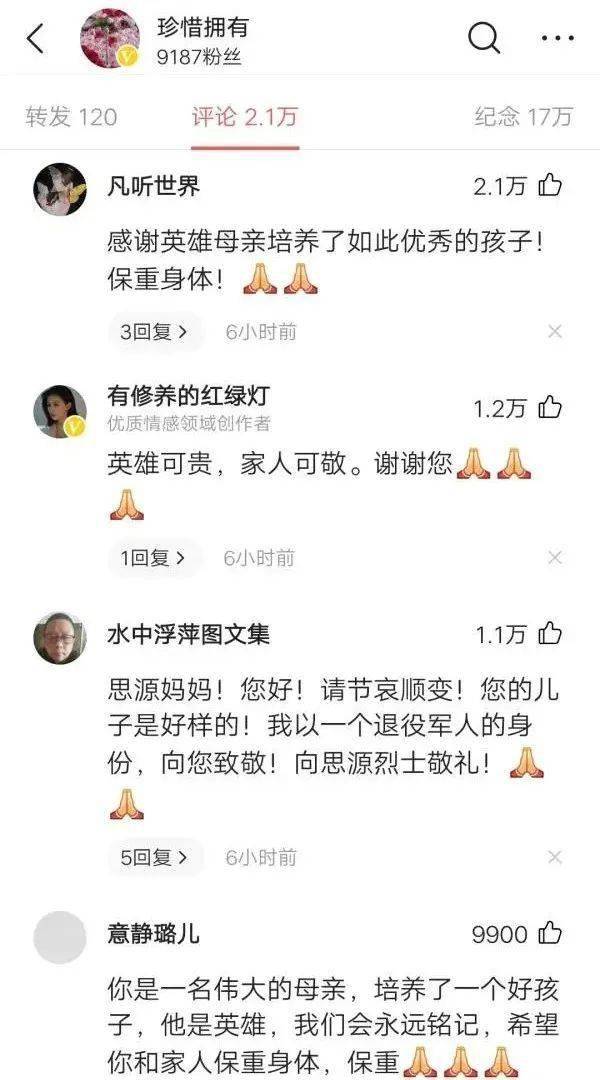
Task: Like 凡听世界's comment
Action: [x=550, y=186]
